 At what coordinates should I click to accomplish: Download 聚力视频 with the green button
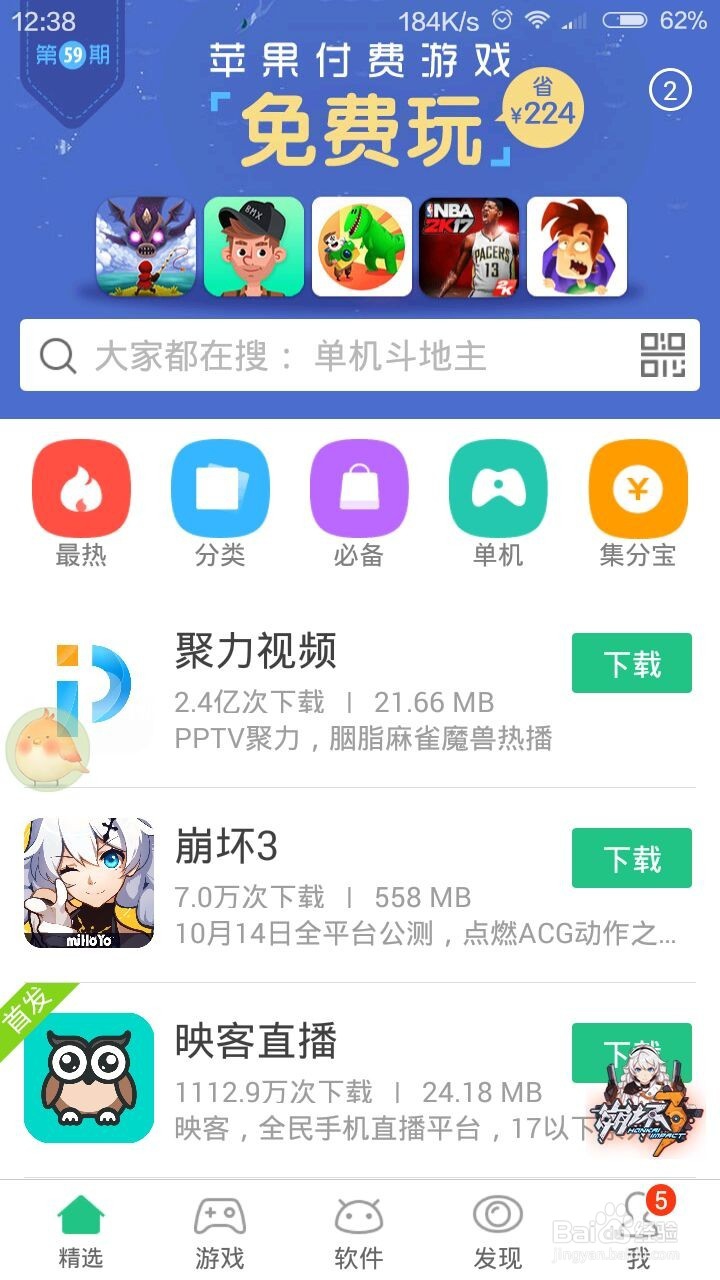point(631,662)
